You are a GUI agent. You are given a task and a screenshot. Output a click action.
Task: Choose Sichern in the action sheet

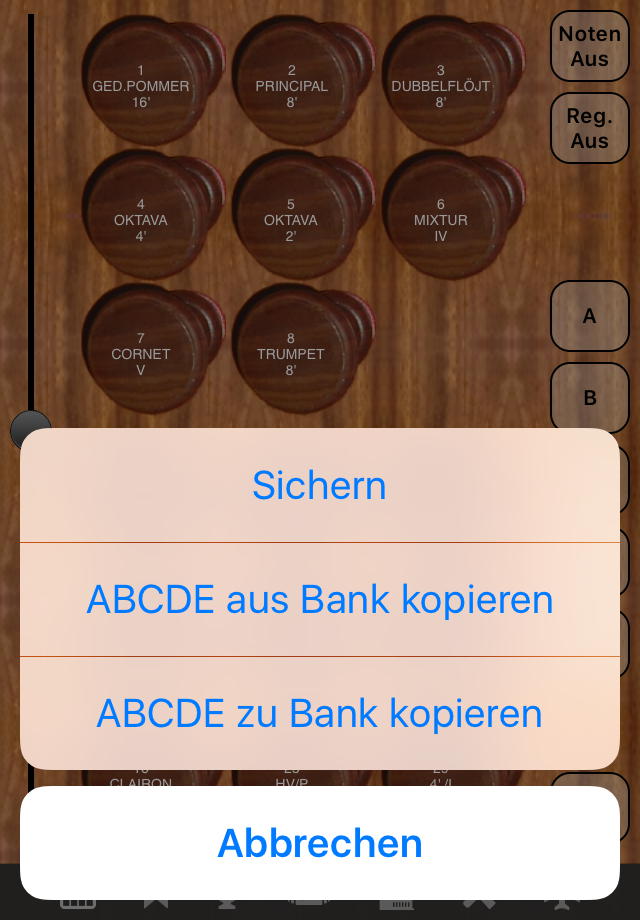[x=319, y=486]
